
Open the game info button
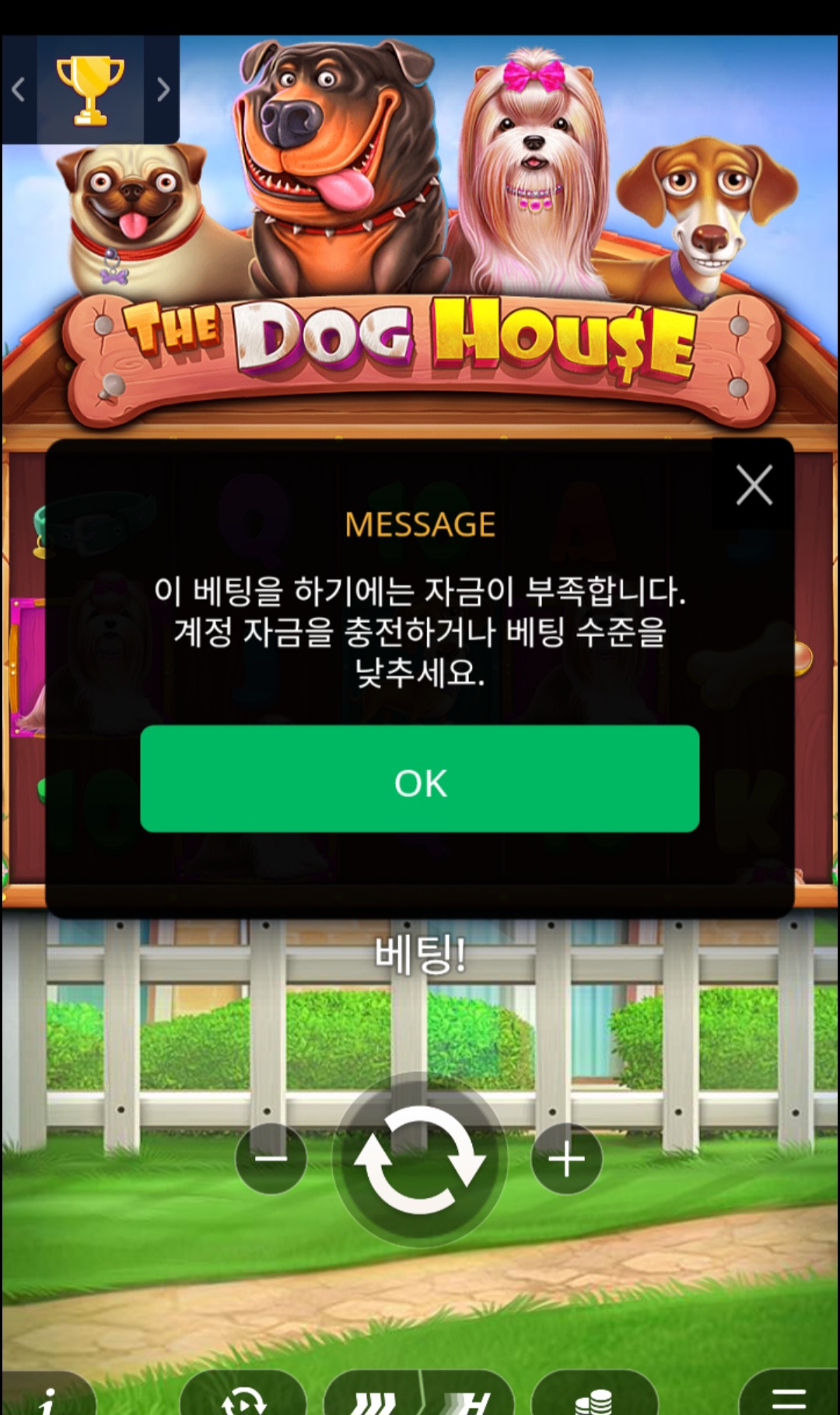48,1398
